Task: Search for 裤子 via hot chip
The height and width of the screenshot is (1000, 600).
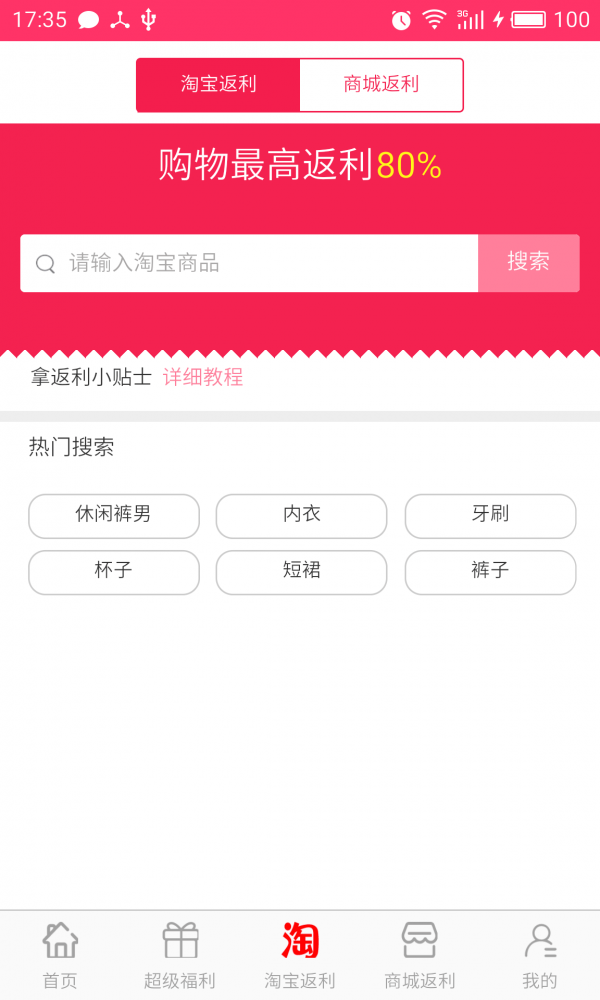Action: (x=490, y=572)
